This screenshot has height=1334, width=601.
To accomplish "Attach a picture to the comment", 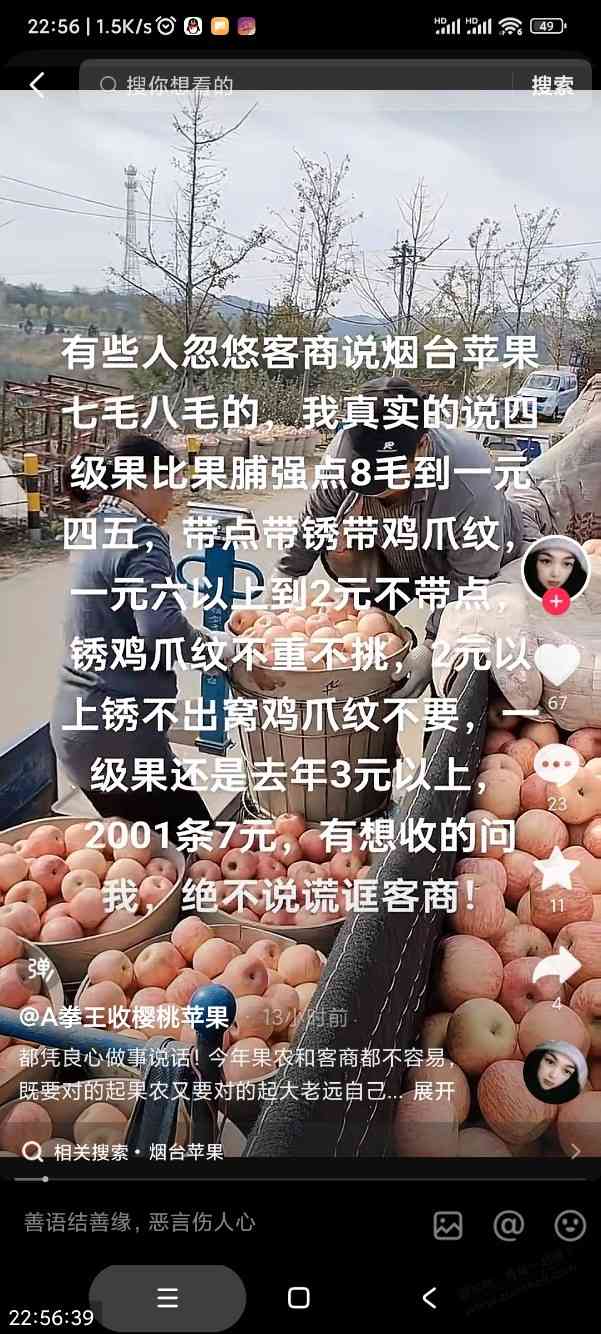I will pyautogui.click(x=448, y=1224).
